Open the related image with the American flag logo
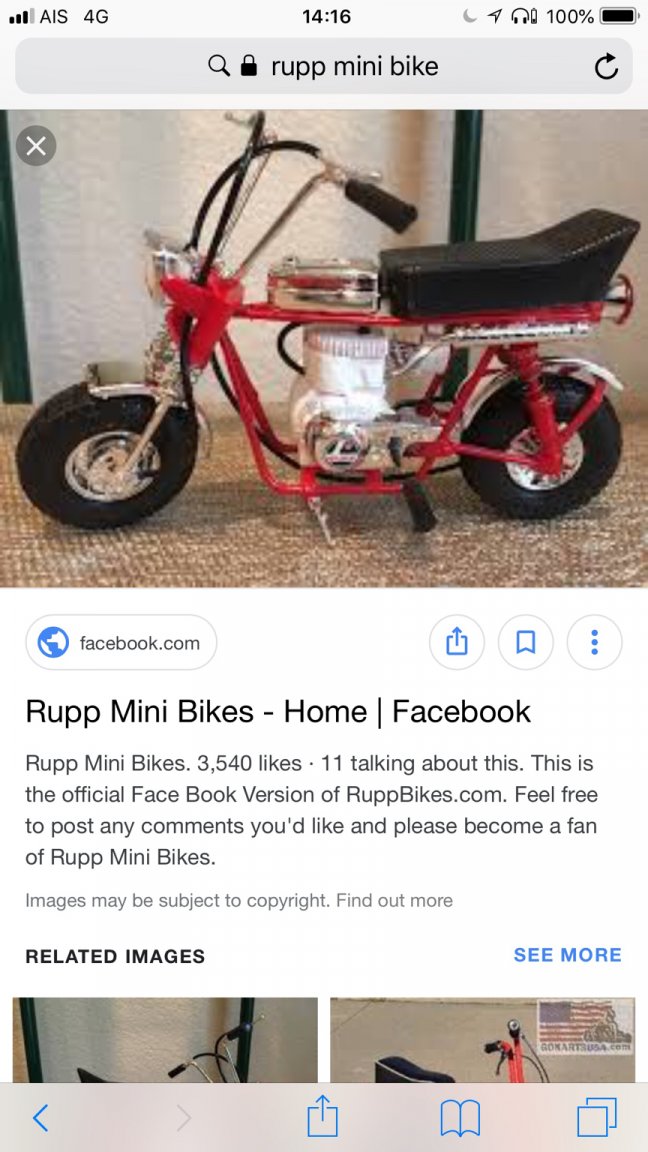This screenshot has height=1152, width=648. (x=482, y=1040)
